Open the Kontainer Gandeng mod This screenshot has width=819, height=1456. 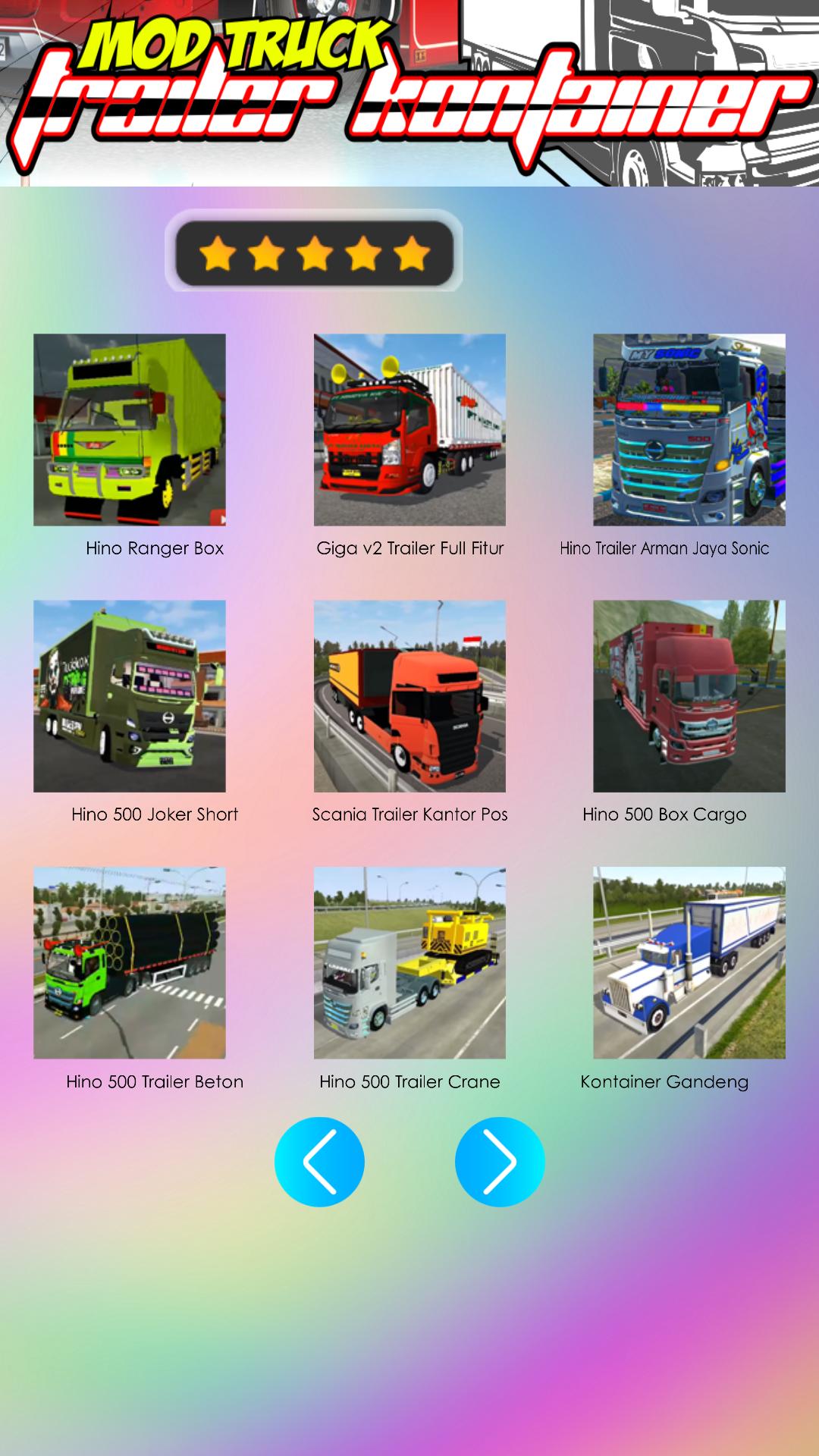pos(689,963)
